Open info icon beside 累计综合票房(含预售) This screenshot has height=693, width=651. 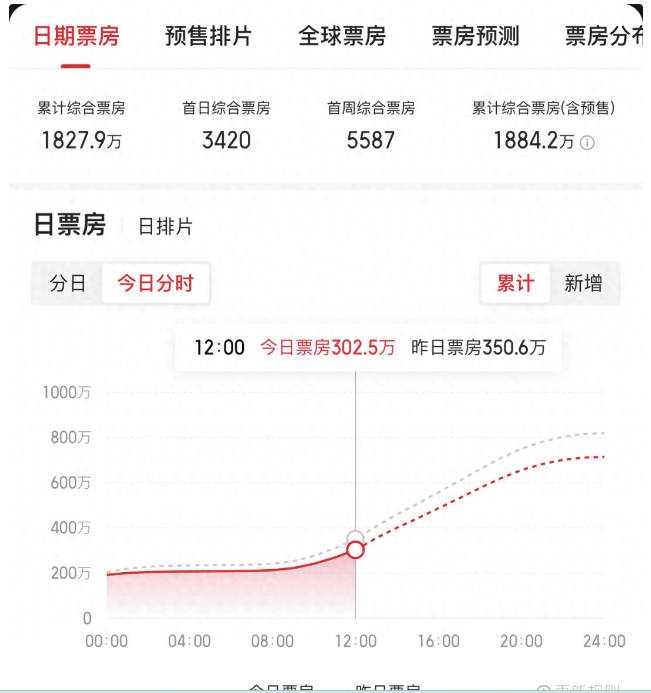[587, 142]
